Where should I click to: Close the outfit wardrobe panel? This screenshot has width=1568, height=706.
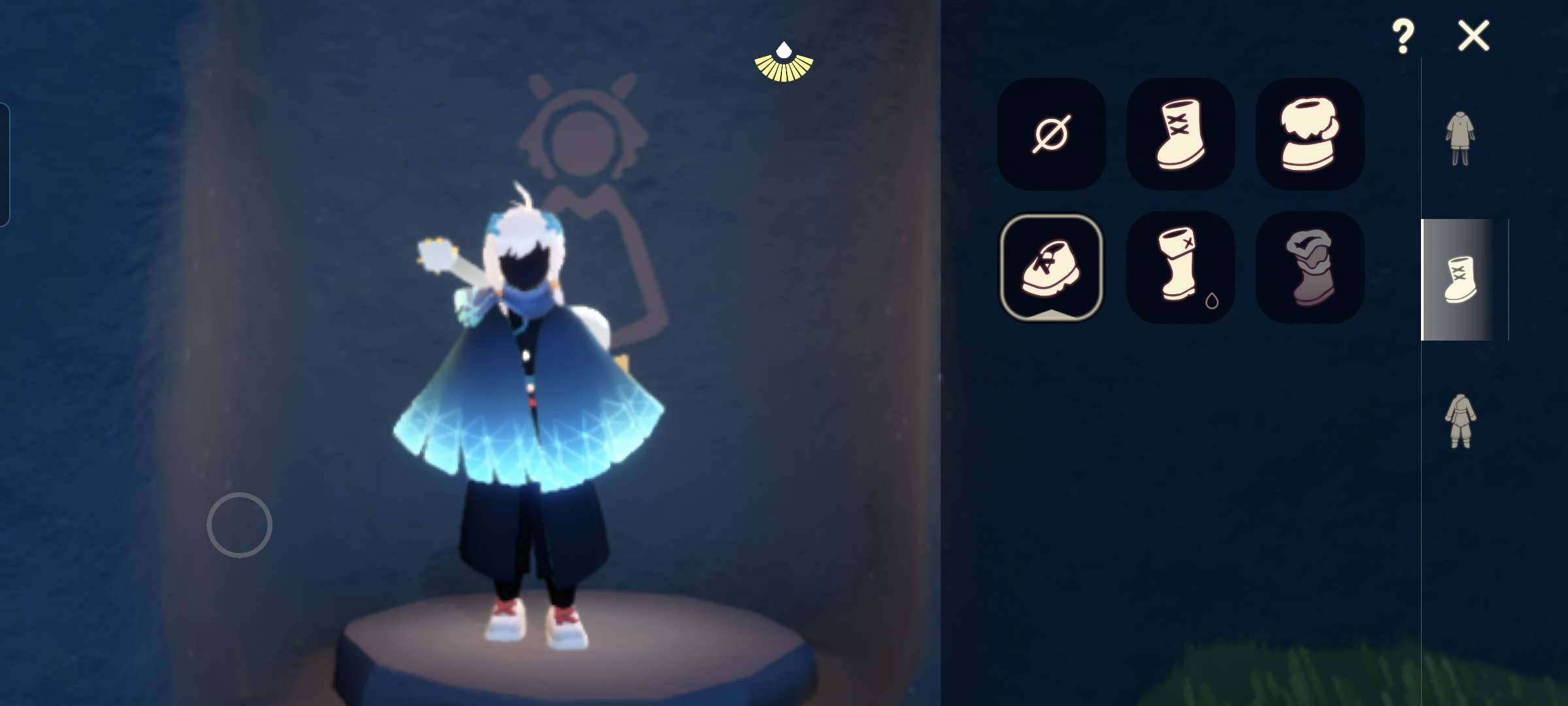point(1473,35)
